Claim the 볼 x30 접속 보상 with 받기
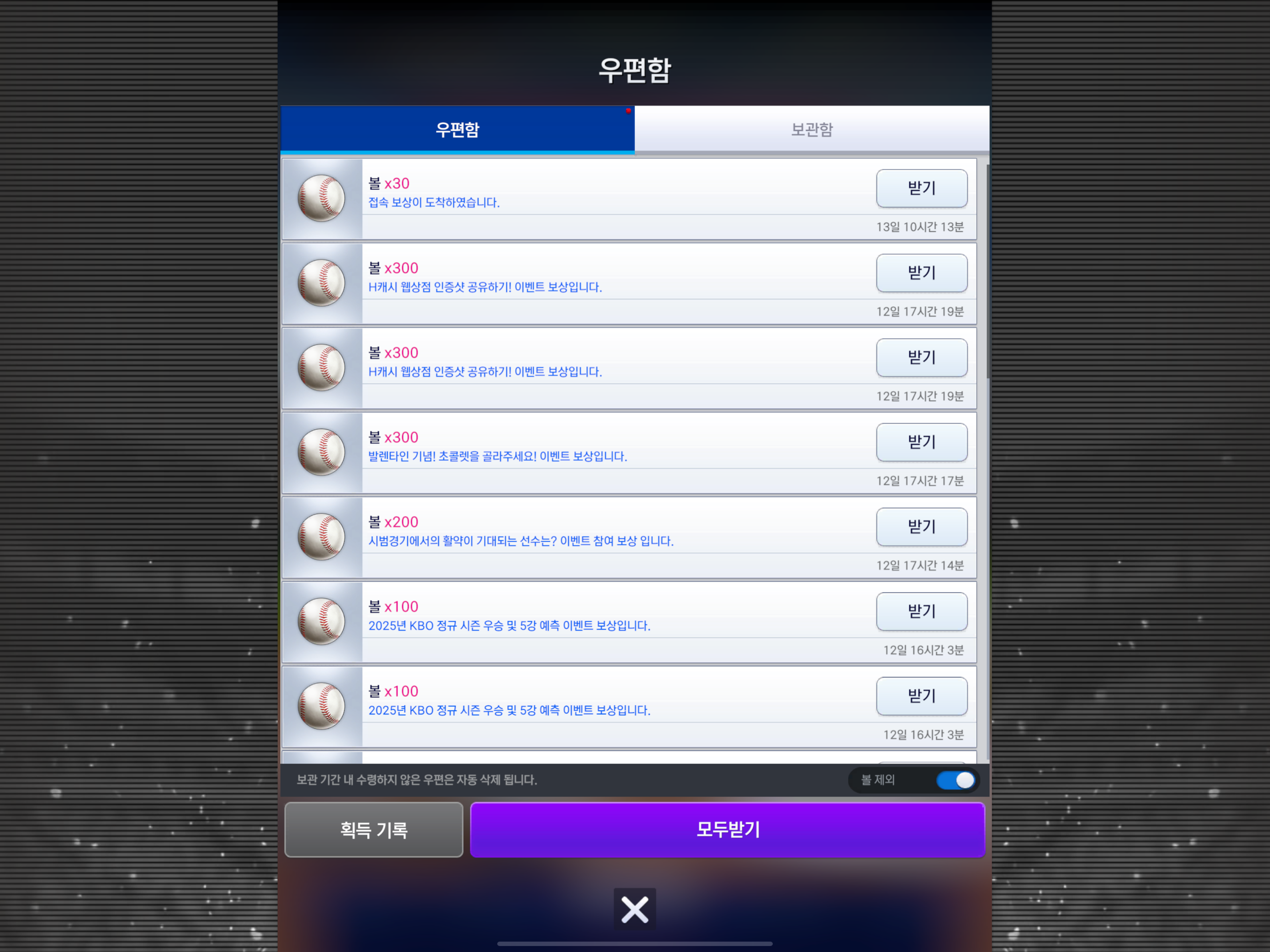Viewport: 1270px width, 952px height. point(921,188)
